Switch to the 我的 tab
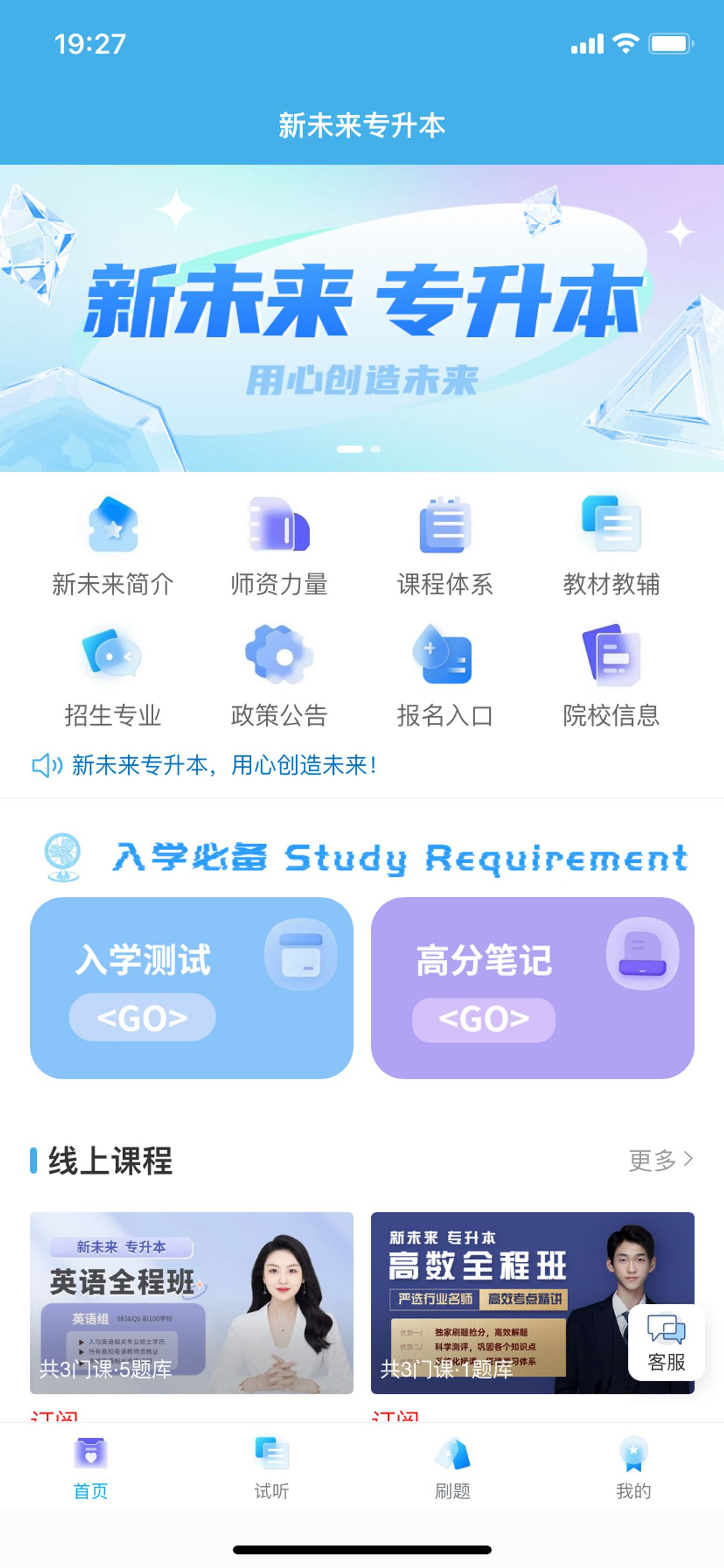 coord(633,1468)
